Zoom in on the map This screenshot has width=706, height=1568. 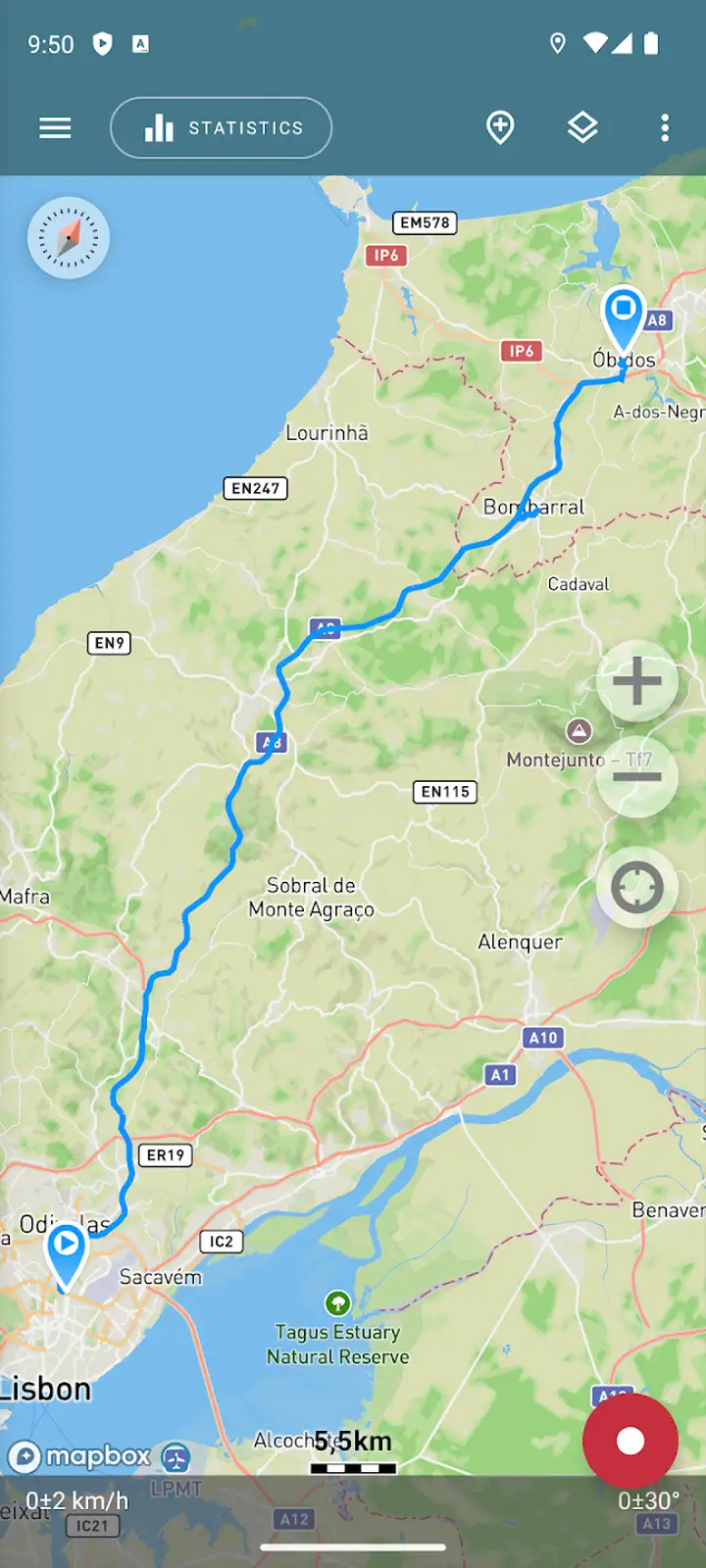(x=637, y=681)
